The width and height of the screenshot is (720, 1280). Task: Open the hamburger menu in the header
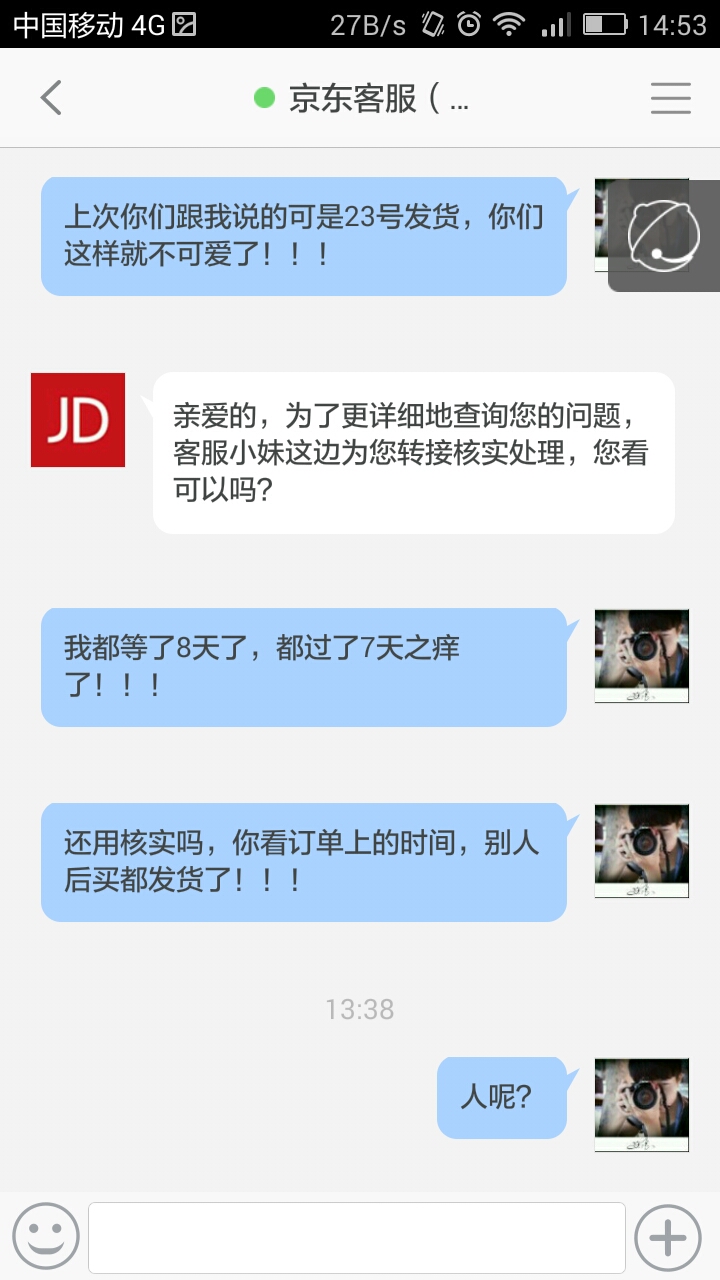(x=670, y=98)
